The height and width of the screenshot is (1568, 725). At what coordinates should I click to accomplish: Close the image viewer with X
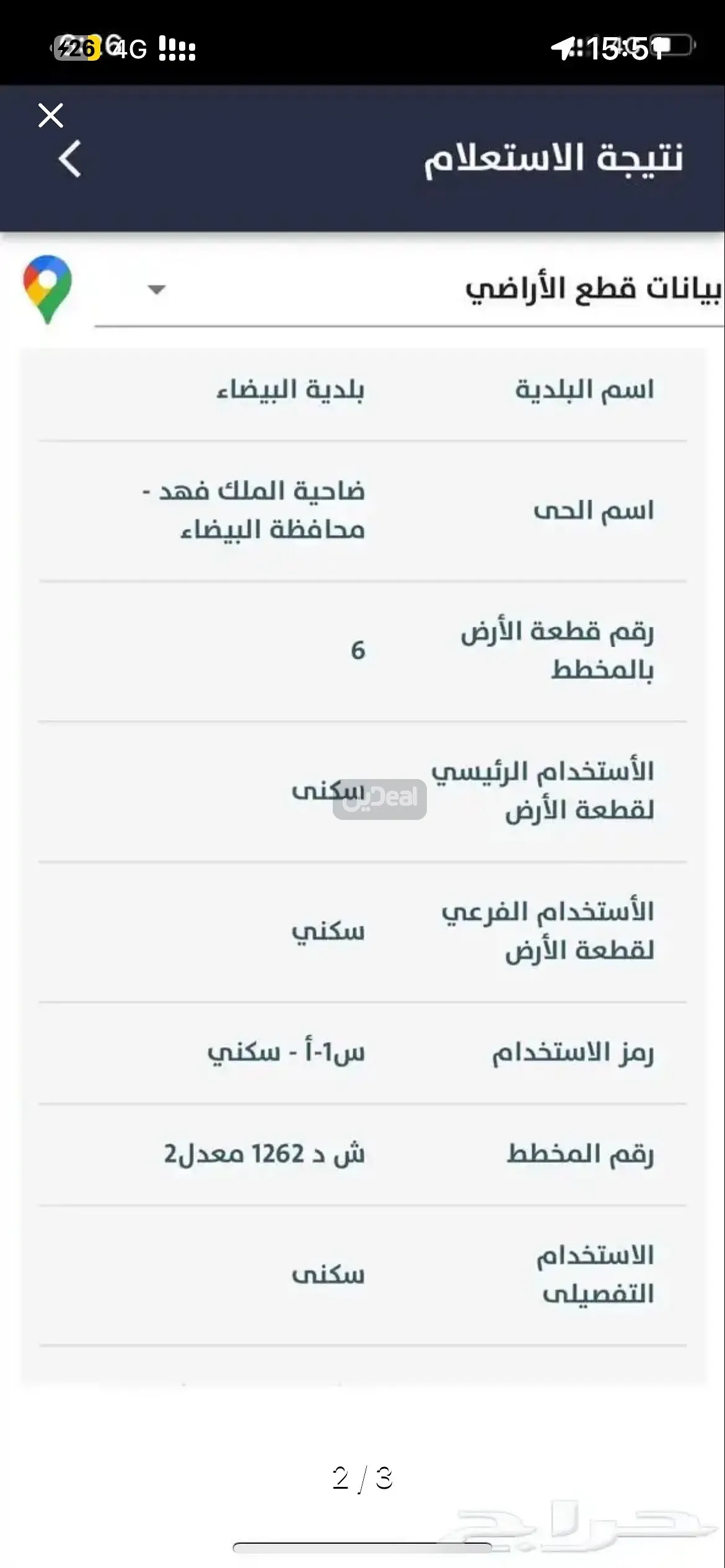click(x=51, y=115)
